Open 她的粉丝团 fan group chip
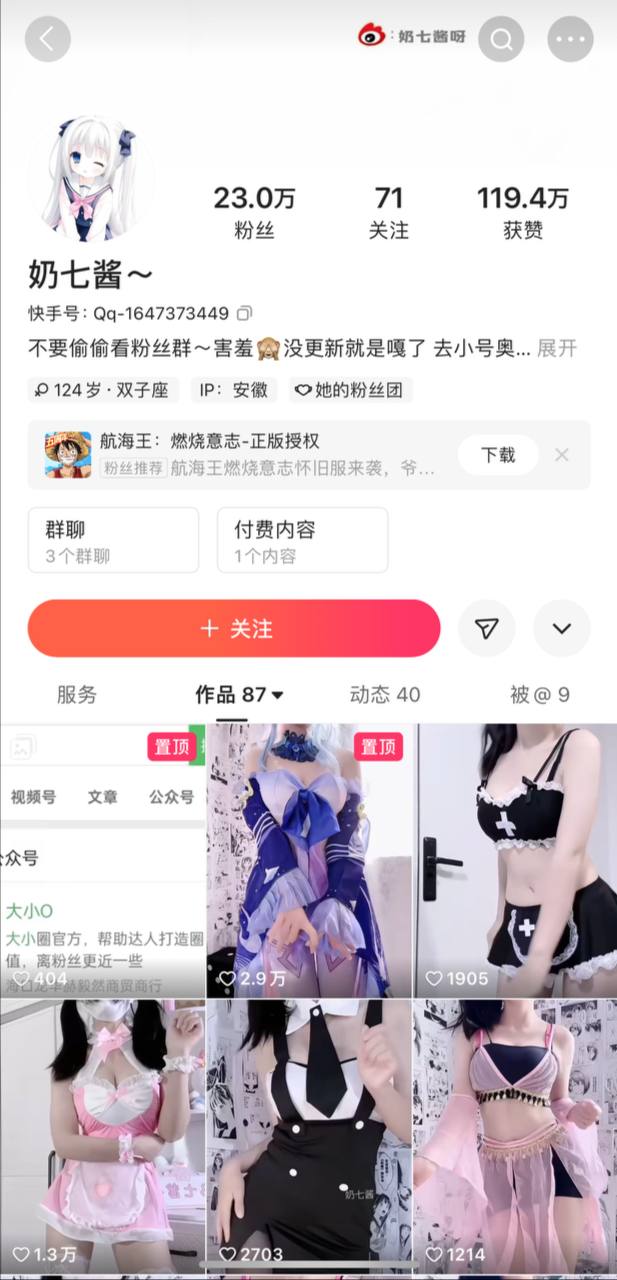Screen dimensions: 617x1280 coord(351,390)
